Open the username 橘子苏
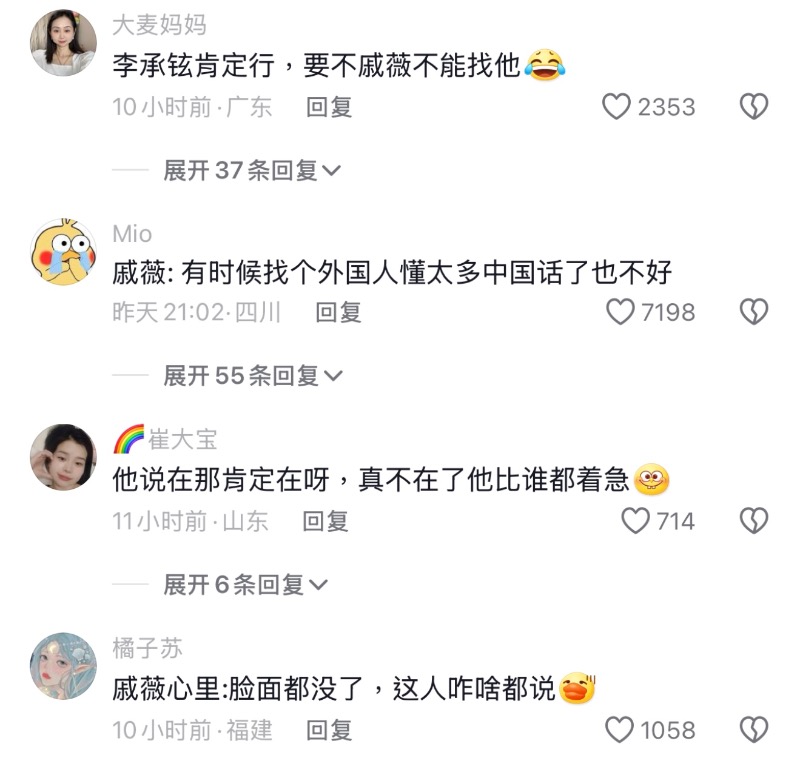This screenshot has height=775, width=800. 148,648
